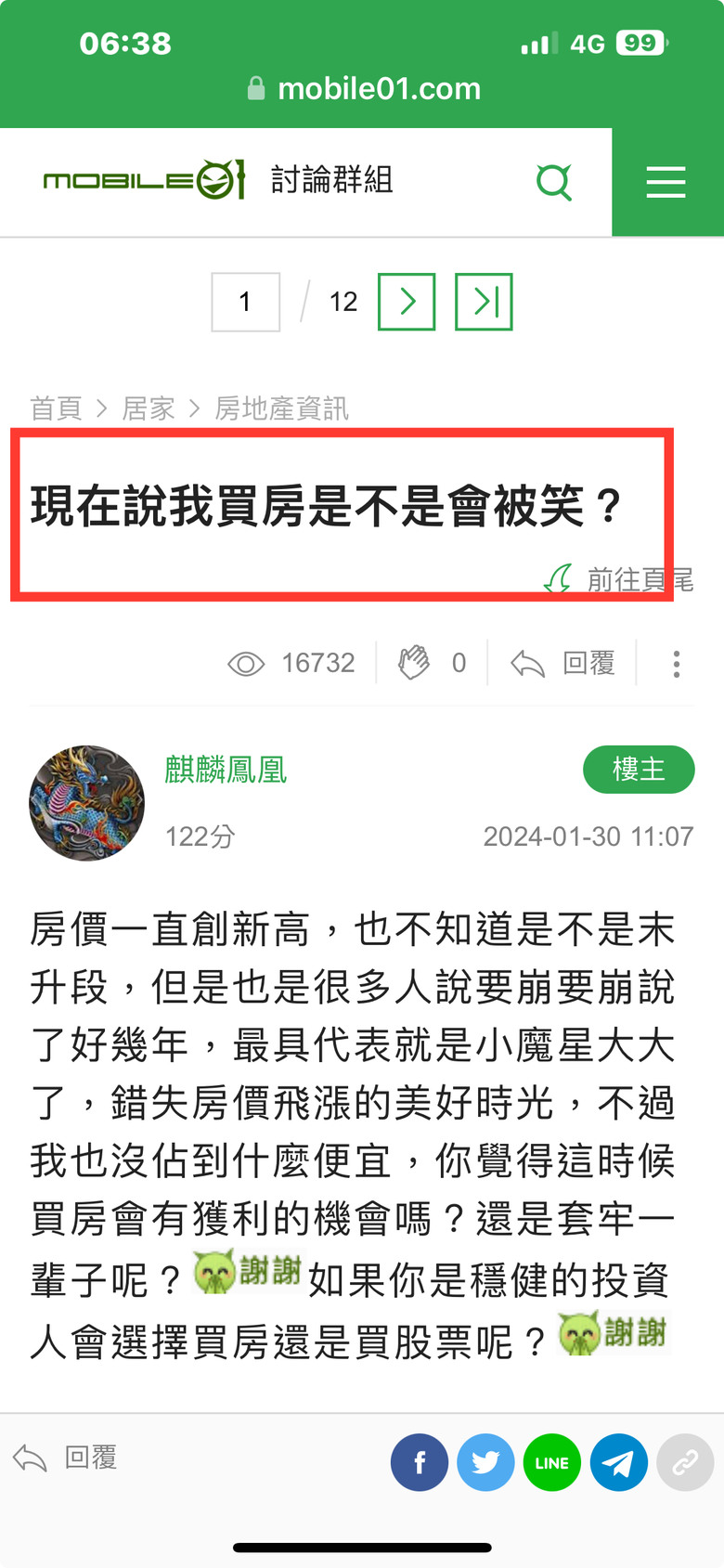Tap the page number box
This screenshot has height=1568, width=724.
point(246,302)
